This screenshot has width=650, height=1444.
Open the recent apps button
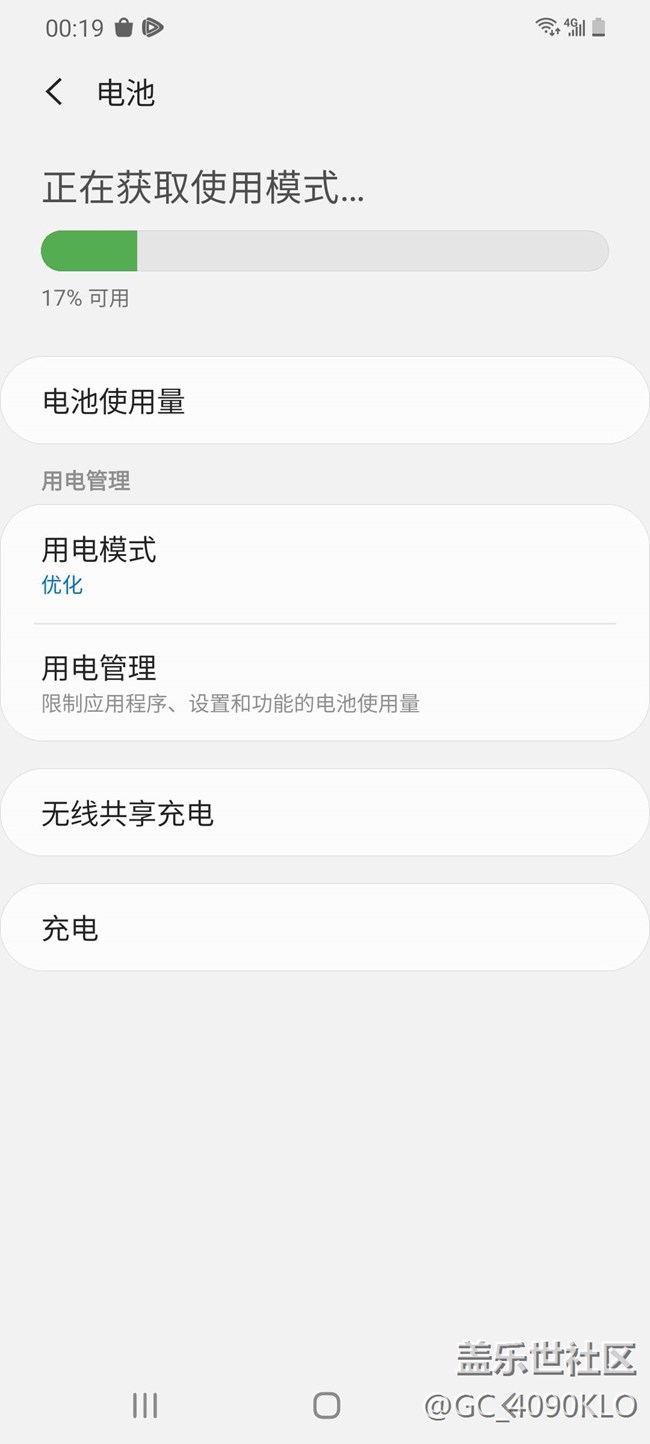(145, 1405)
